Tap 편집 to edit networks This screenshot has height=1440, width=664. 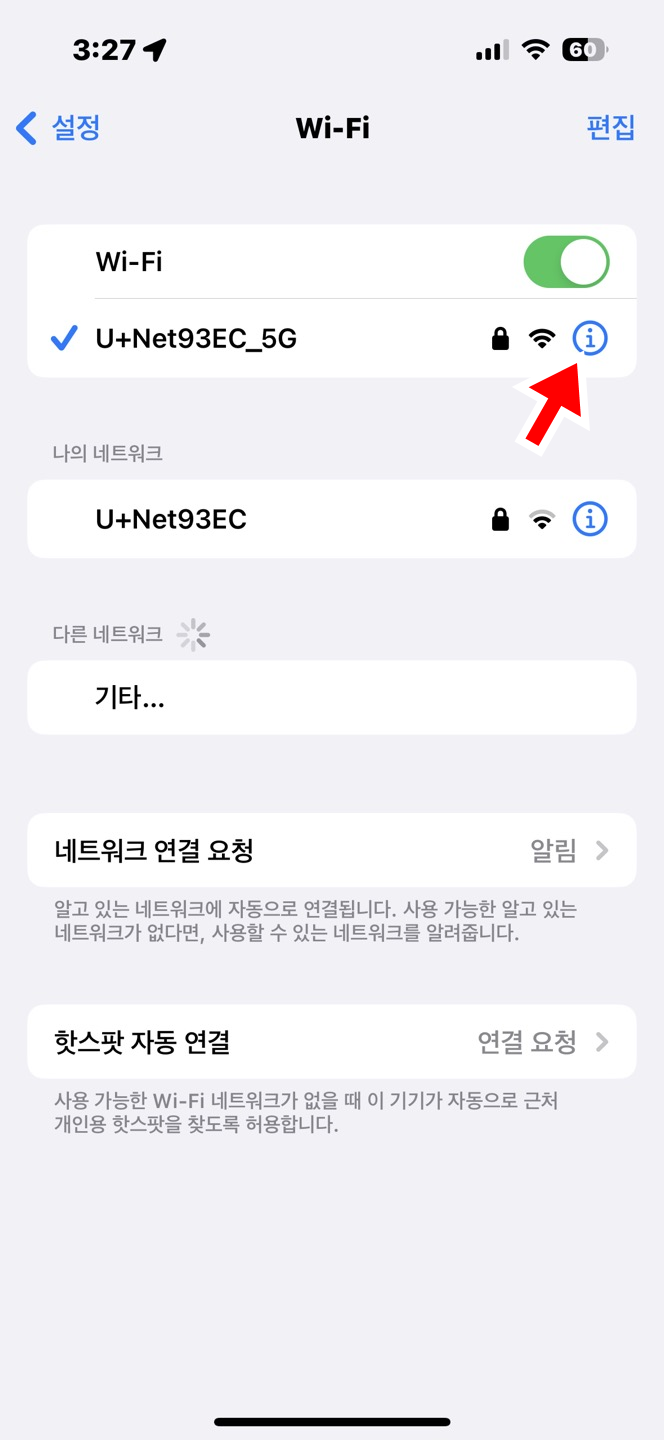[610, 128]
